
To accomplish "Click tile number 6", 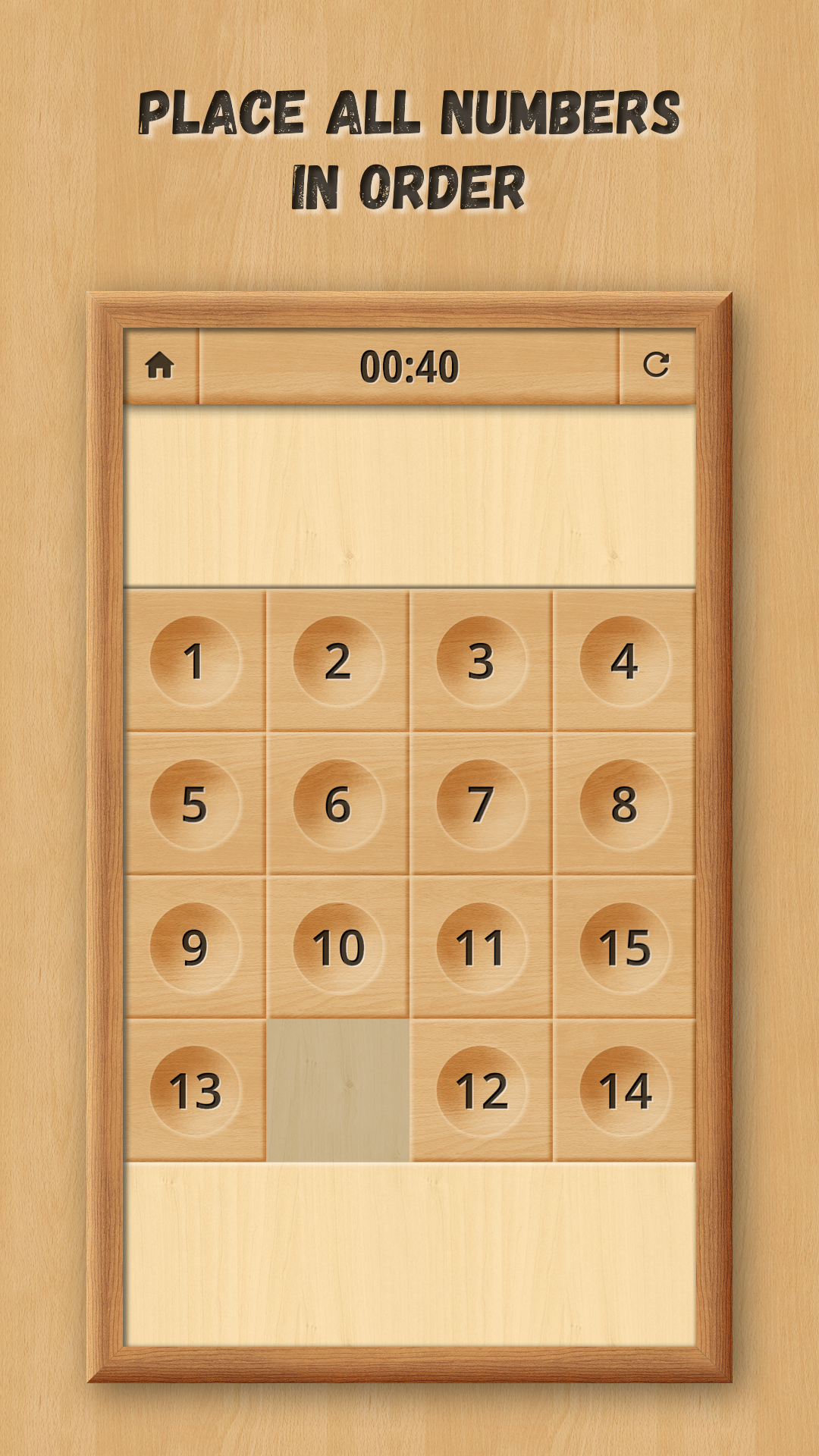I will 337,802.
